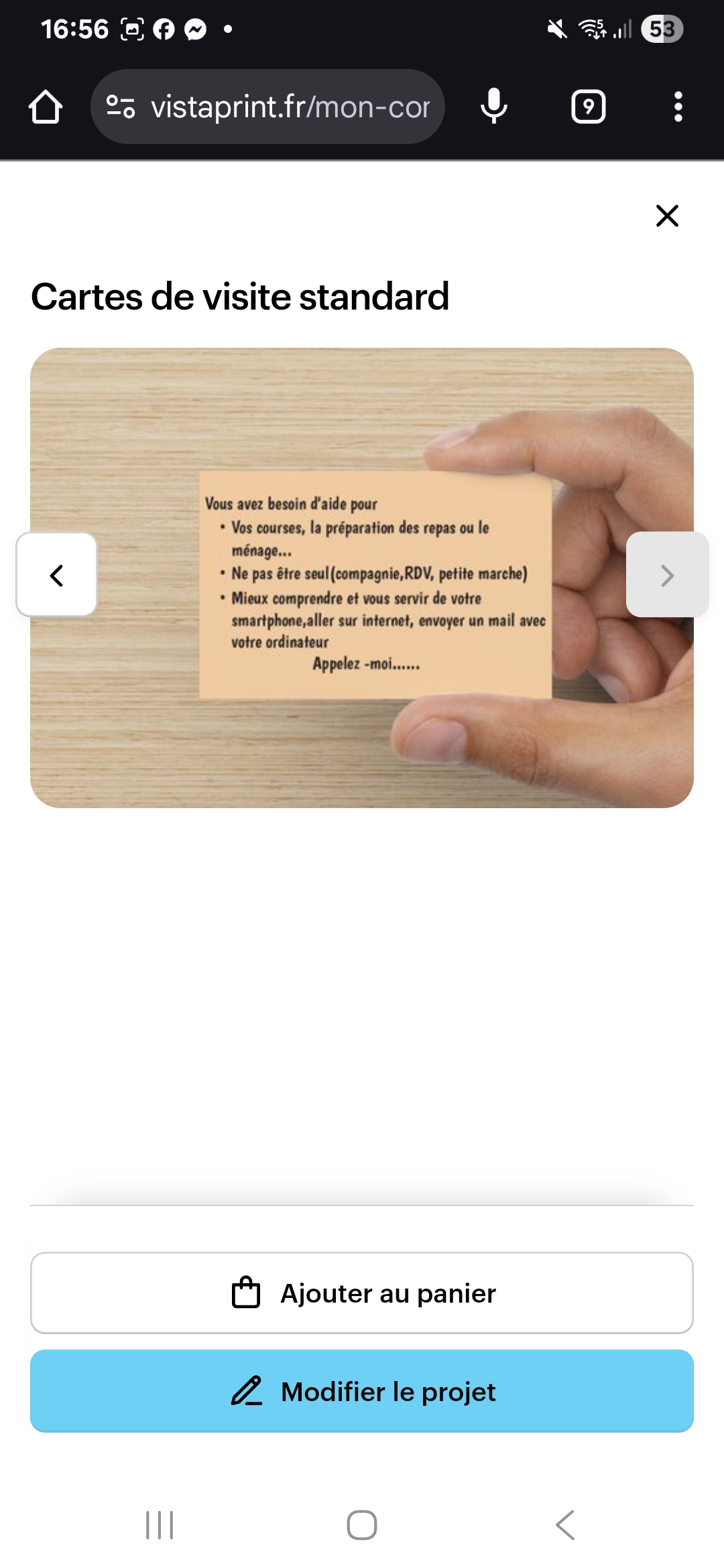The image size is (724, 1568).
Task: Tap the vistaprint.fr address bar
Action: tap(290, 107)
